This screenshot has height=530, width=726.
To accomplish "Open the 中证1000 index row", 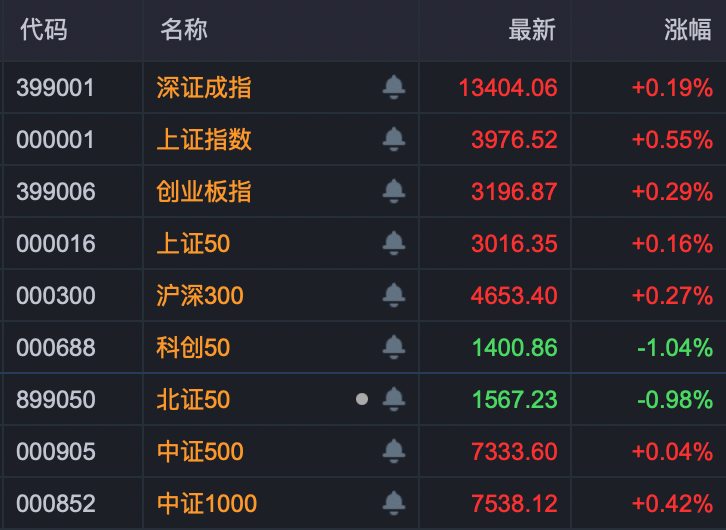I will [207, 503].
